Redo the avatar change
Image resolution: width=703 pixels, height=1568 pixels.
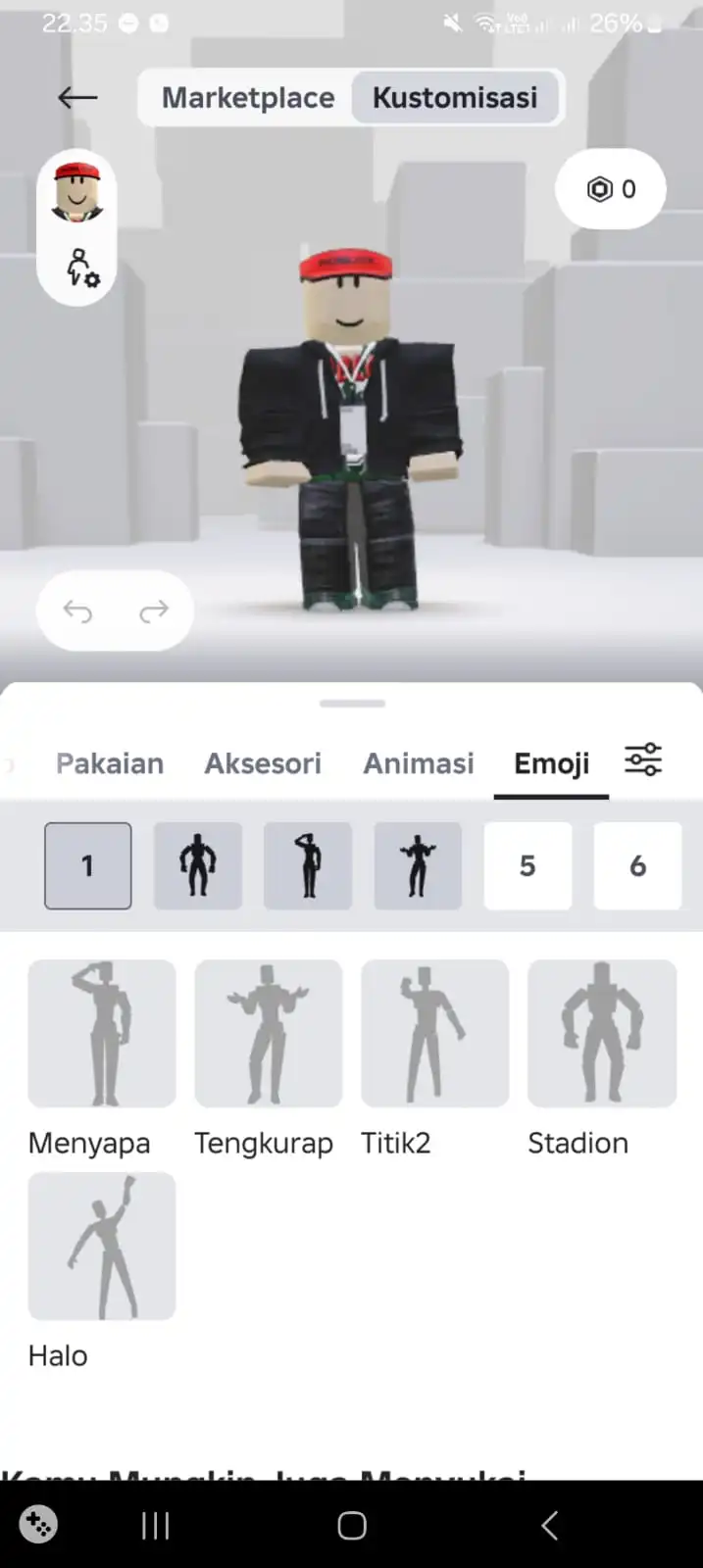[x=154, y=612]
